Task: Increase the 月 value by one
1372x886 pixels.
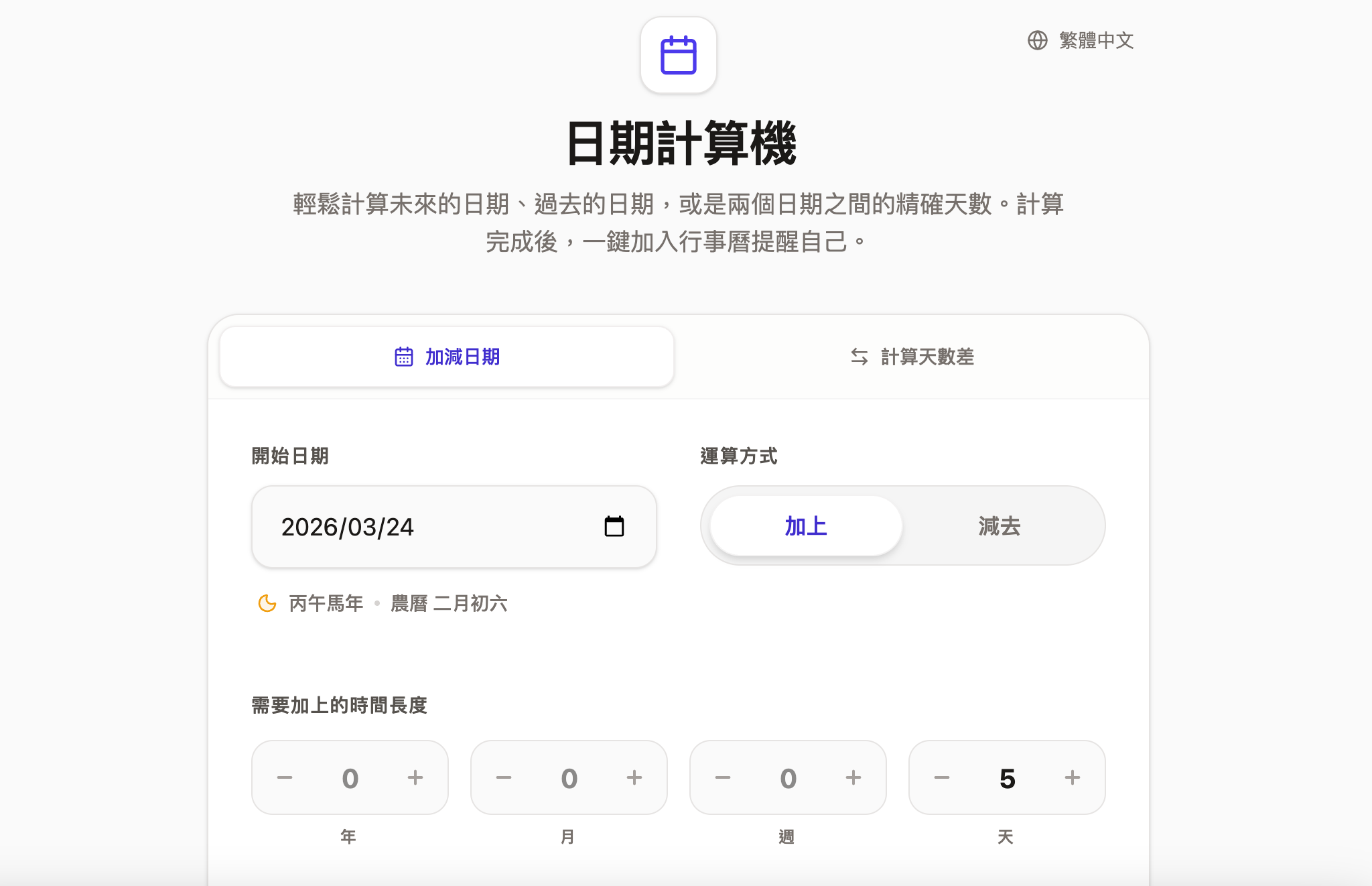Action: coord(634,777)
